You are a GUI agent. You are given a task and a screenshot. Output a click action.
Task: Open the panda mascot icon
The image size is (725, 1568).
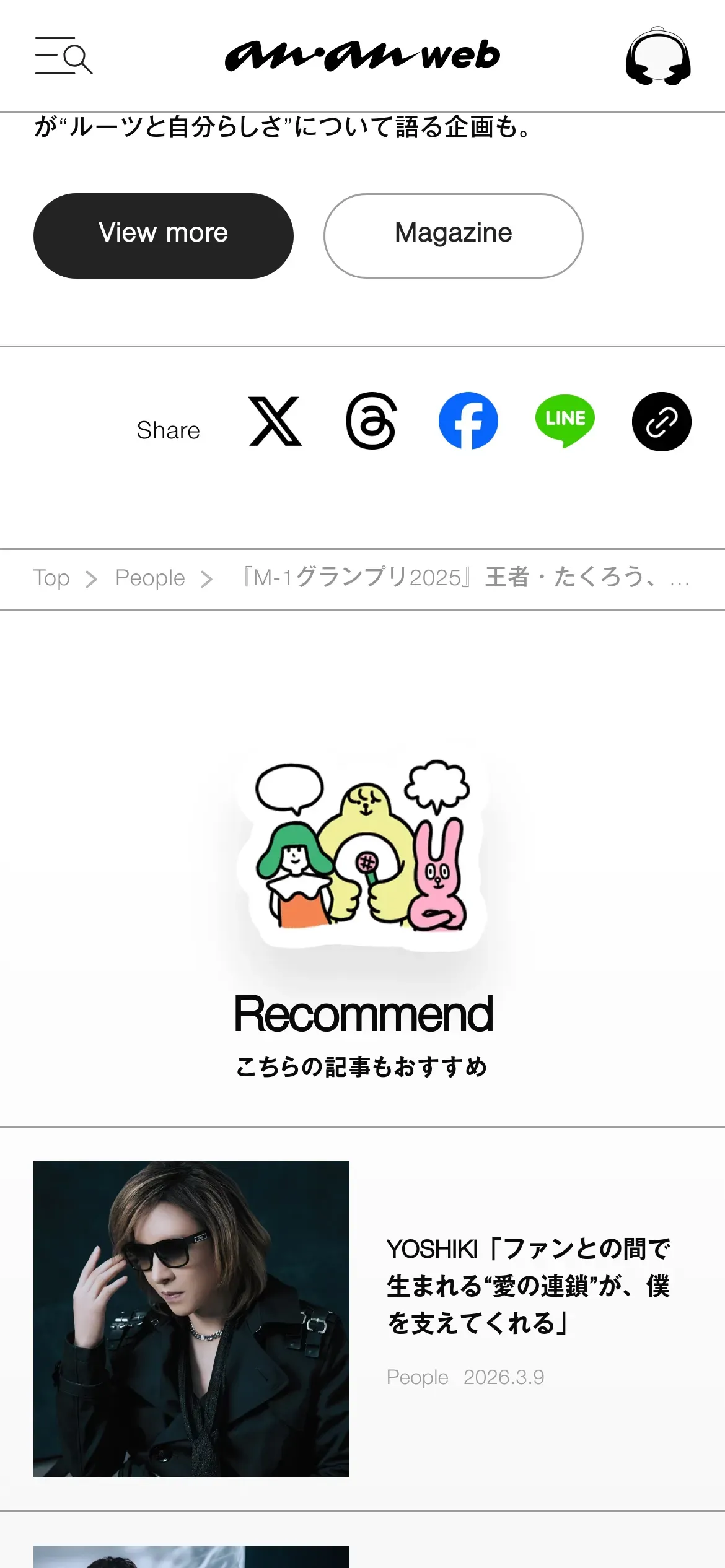[x=658, y=56]
